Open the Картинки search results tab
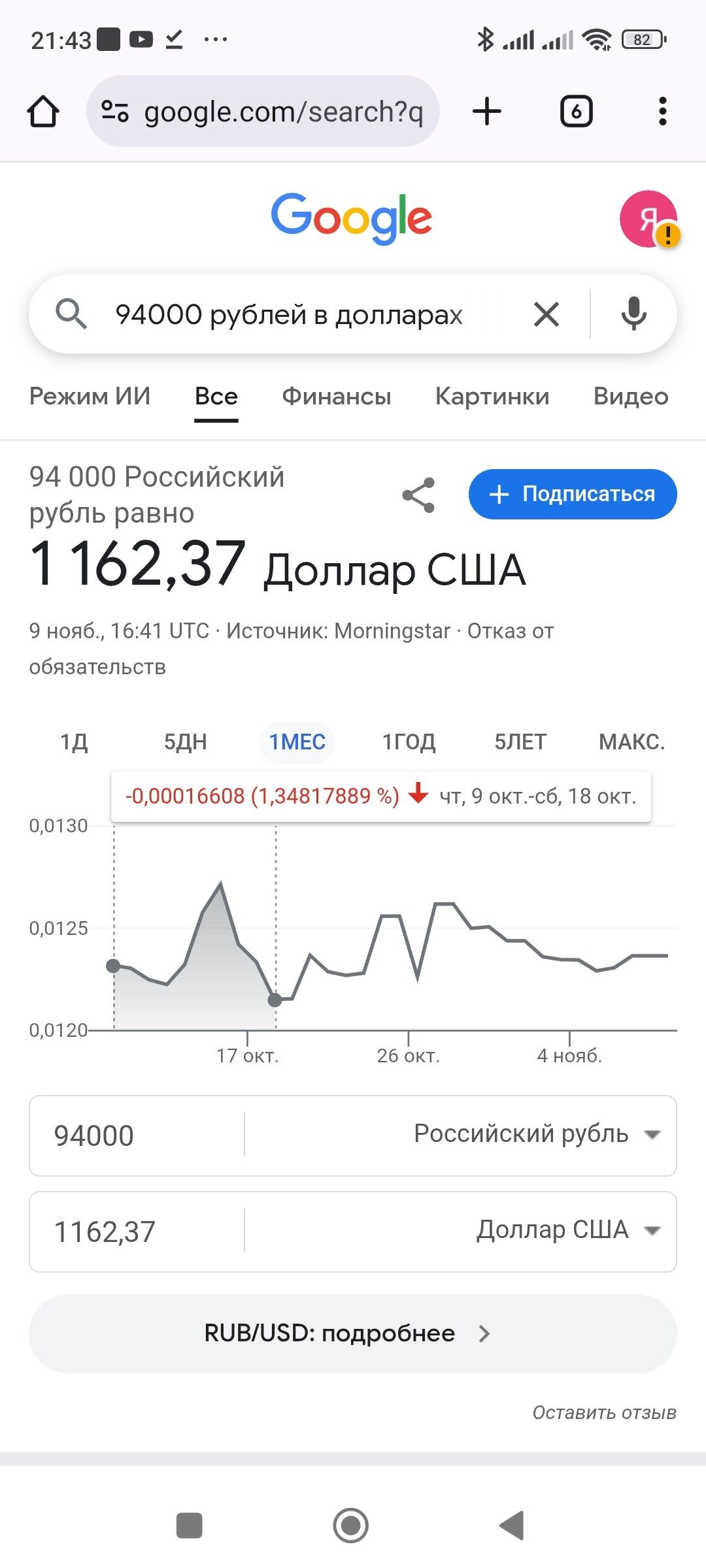The width and height of the screenshot is (706, 1568). pos(492,397)
